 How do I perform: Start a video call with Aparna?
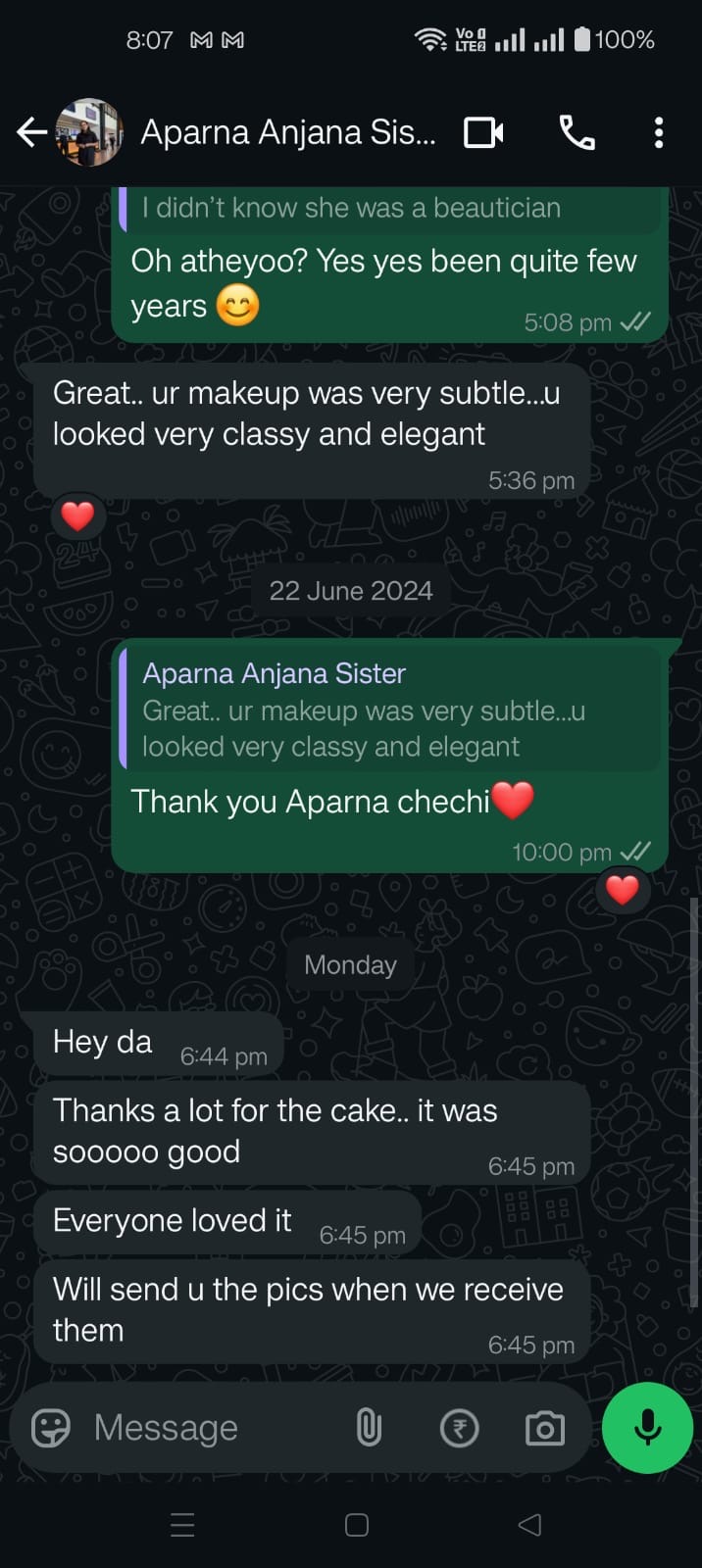pyautogui.click(x=483, y=132)
